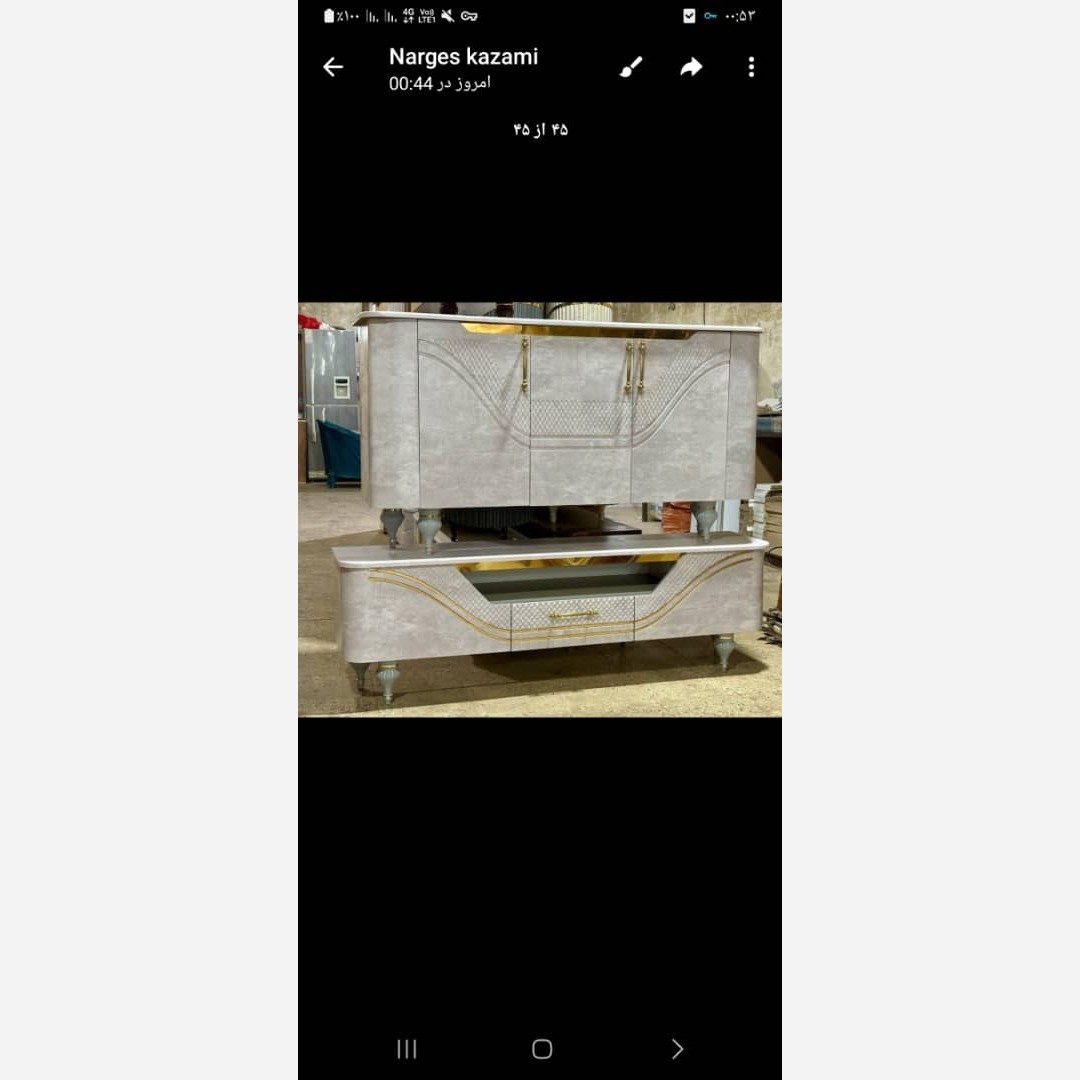Tap the system back chevron
The image size is (1080, 1080).
[677, 1048]
